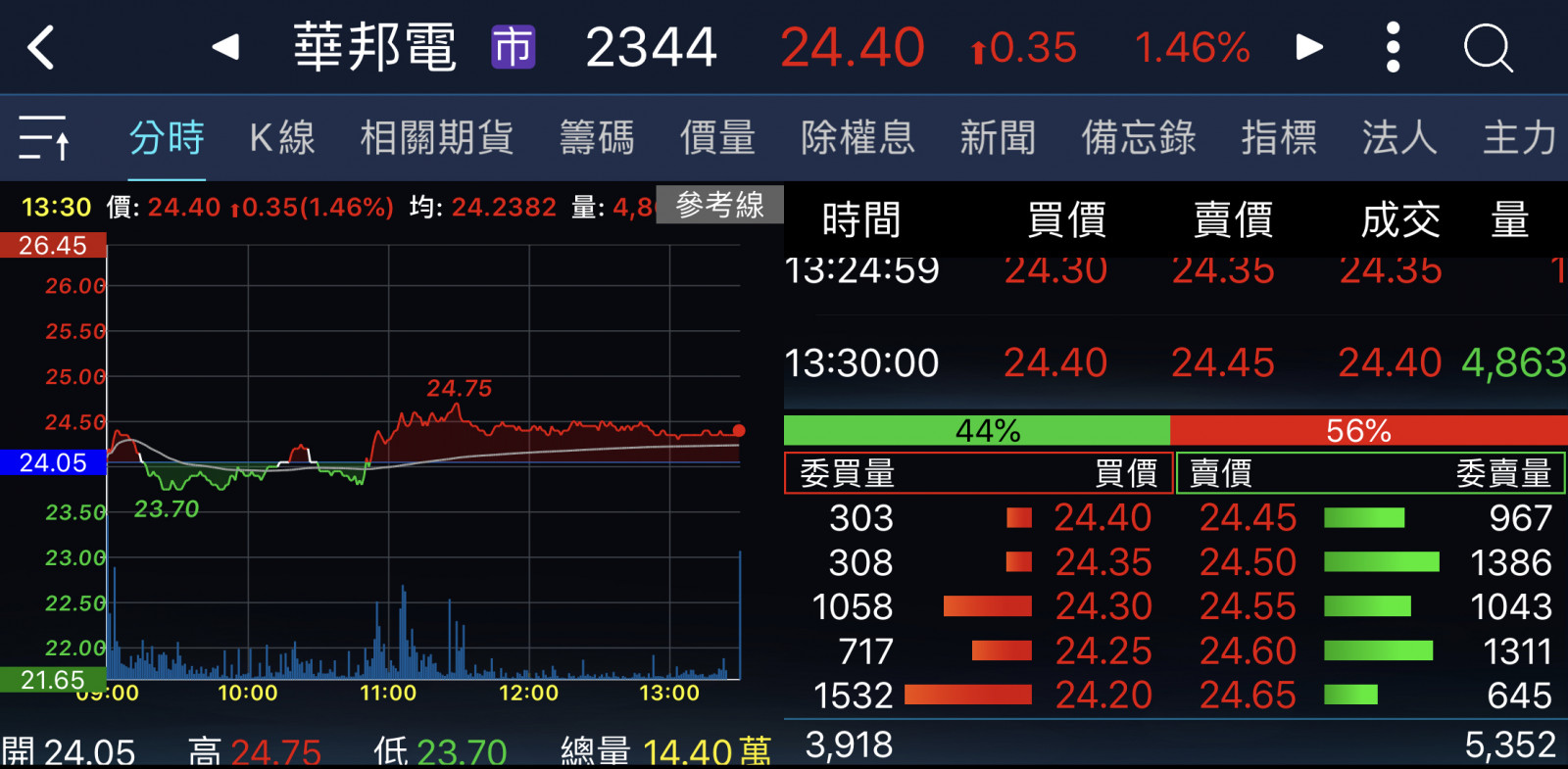This screenshot has height=769, width=1568.
Task: Toggle the 參考線 reference line button
Action: click(719, 205)
